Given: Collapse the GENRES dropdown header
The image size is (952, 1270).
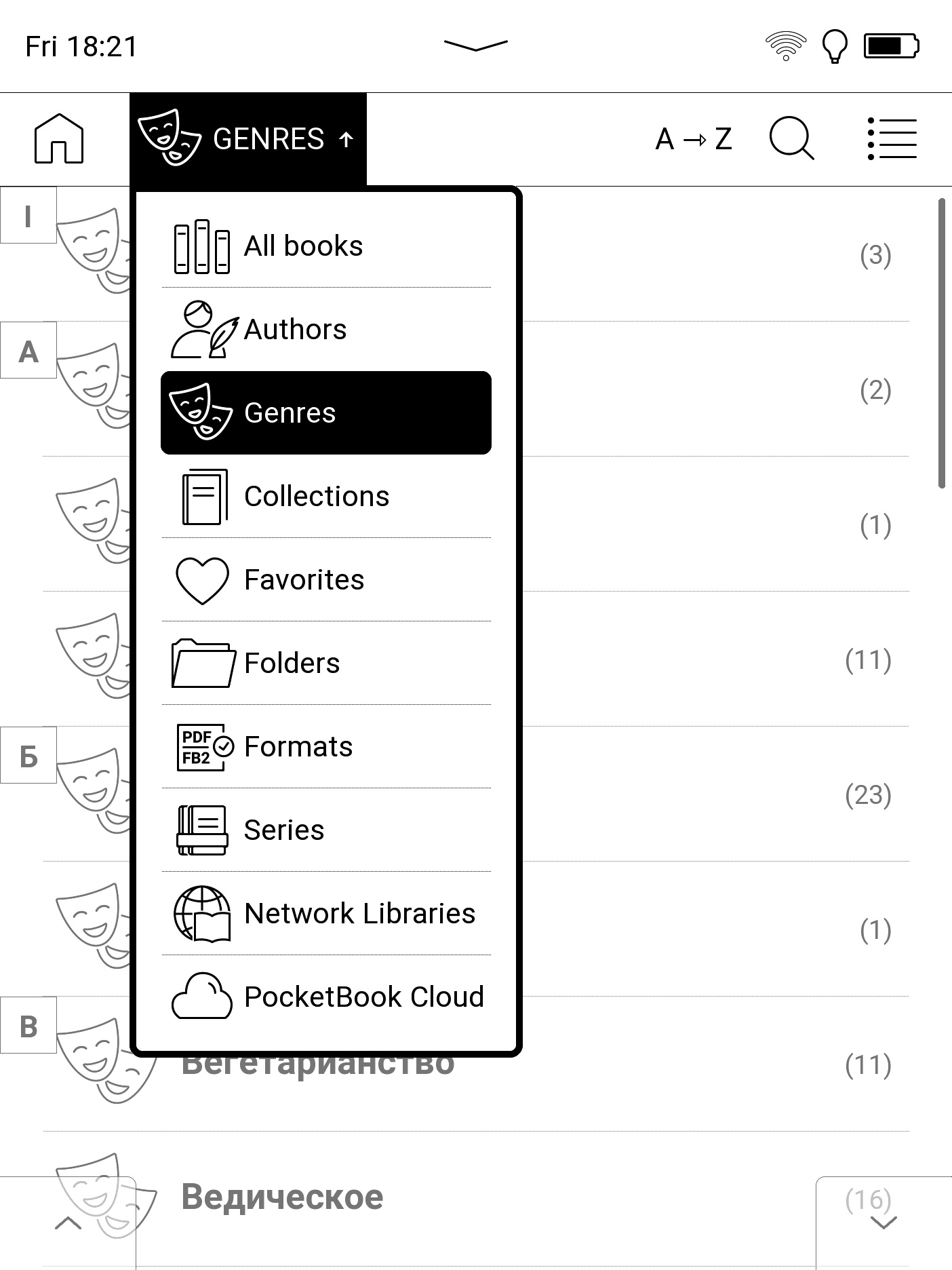Looking at the screenshot, I should click(248, 139).
